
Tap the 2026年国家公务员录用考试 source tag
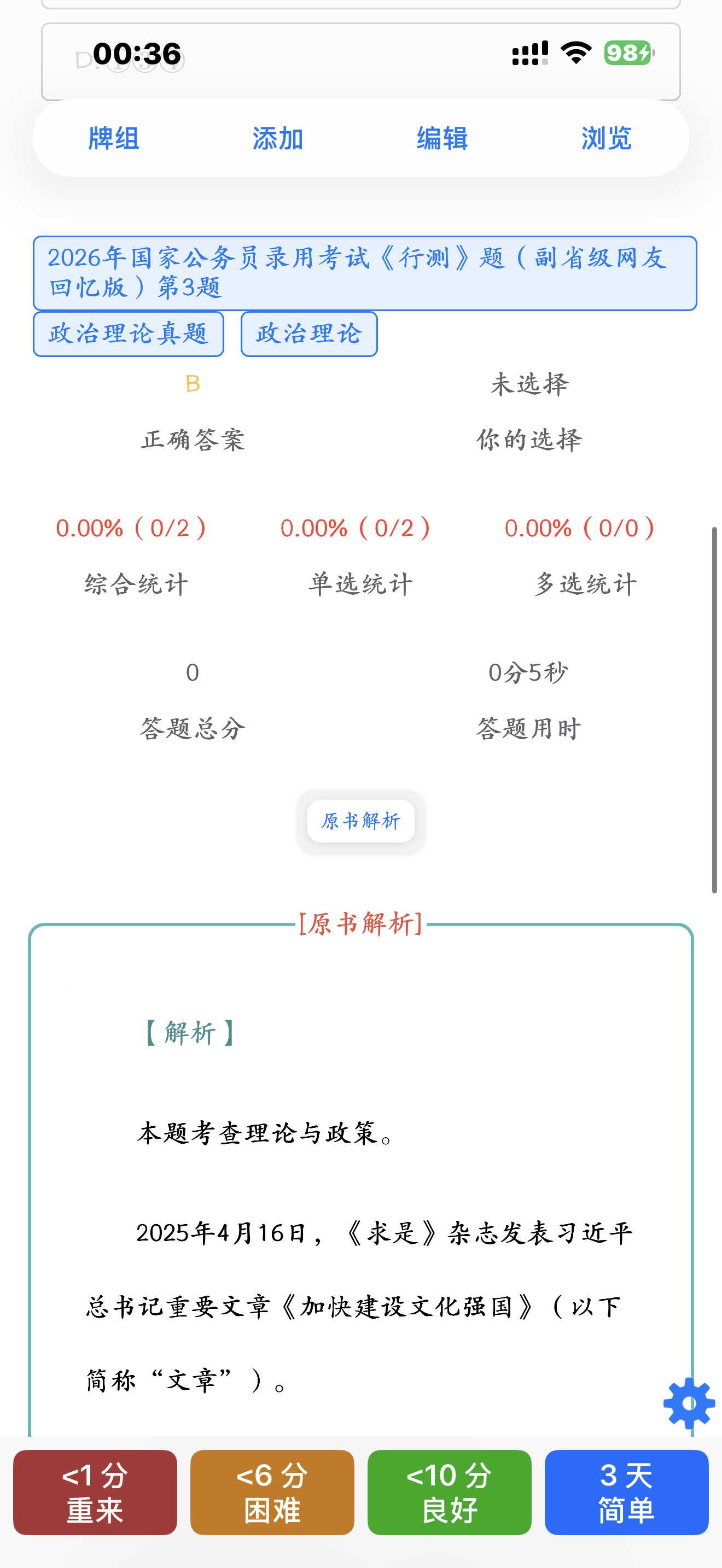click(x=365, y=273)
